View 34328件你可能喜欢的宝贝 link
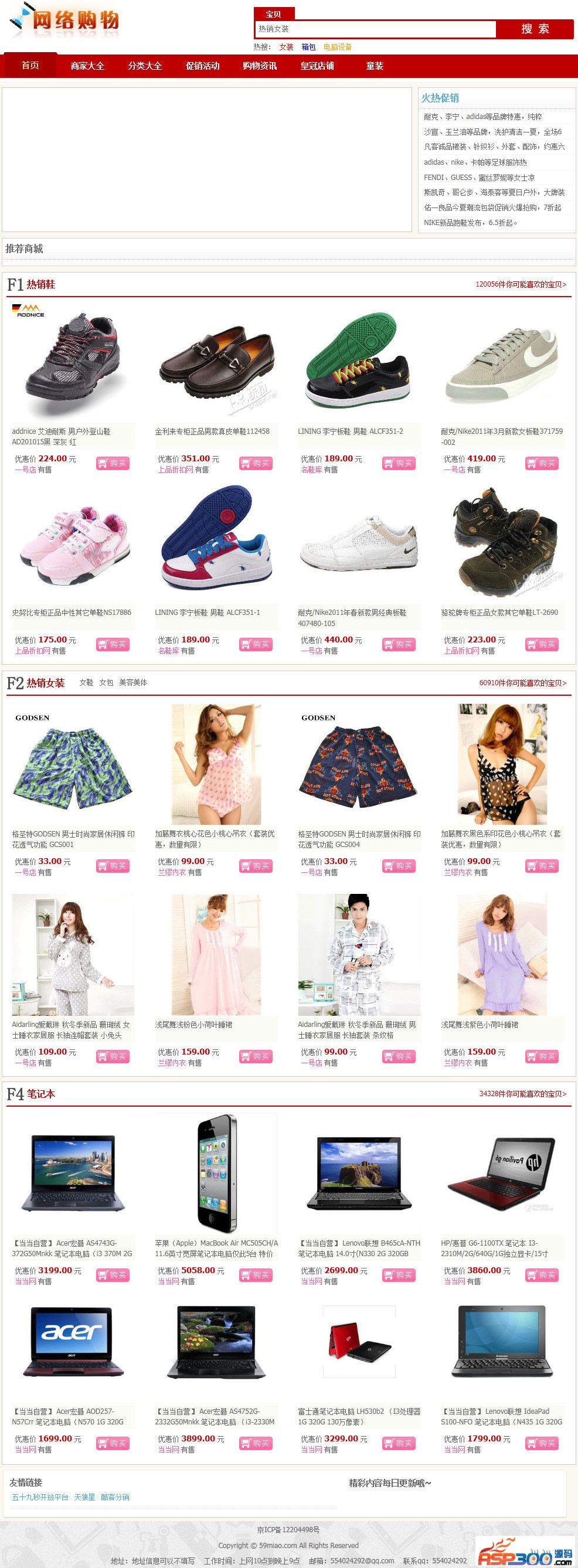Image resolution: width=578 pixels, height=1568 pixels. coord(523,1094)
